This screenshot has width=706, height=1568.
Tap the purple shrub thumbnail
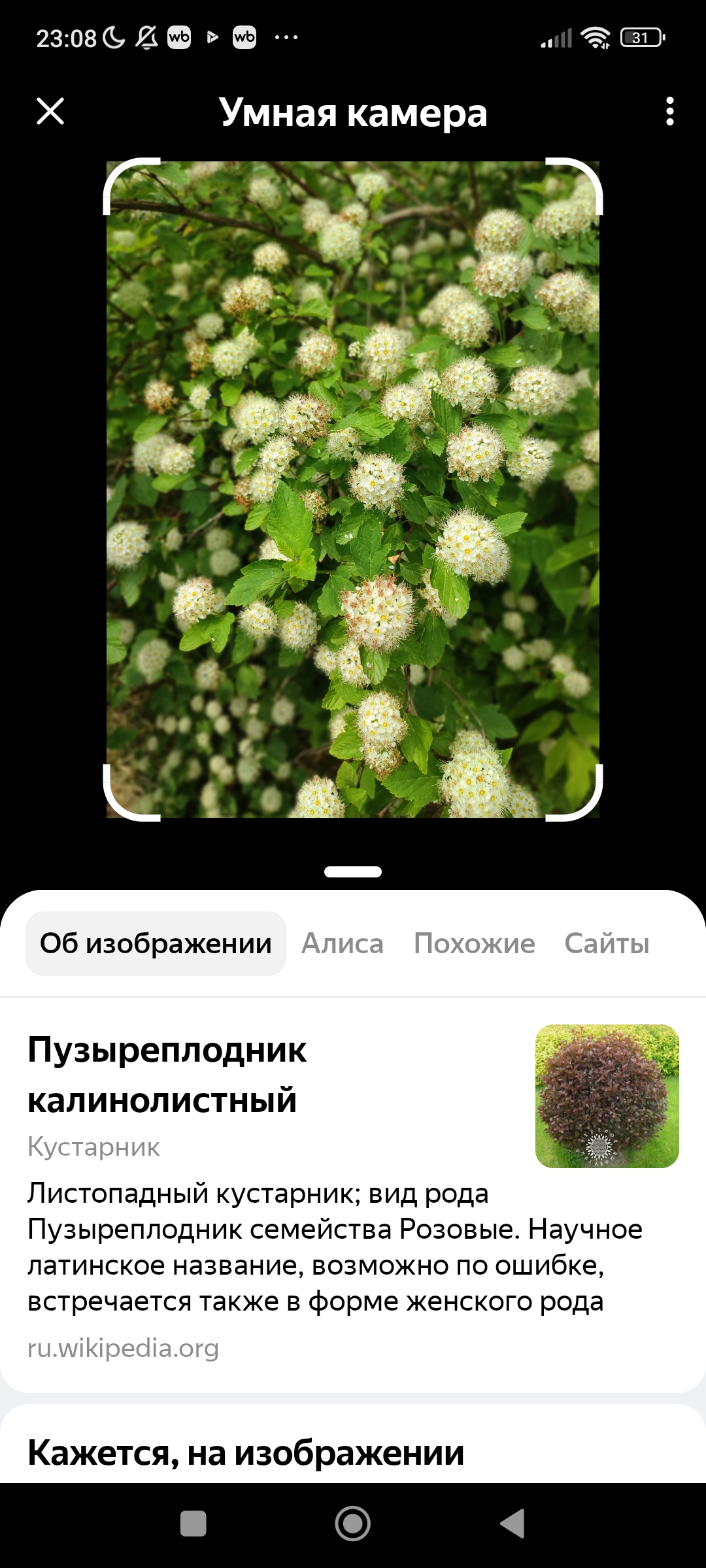(x=607, y=1096)
